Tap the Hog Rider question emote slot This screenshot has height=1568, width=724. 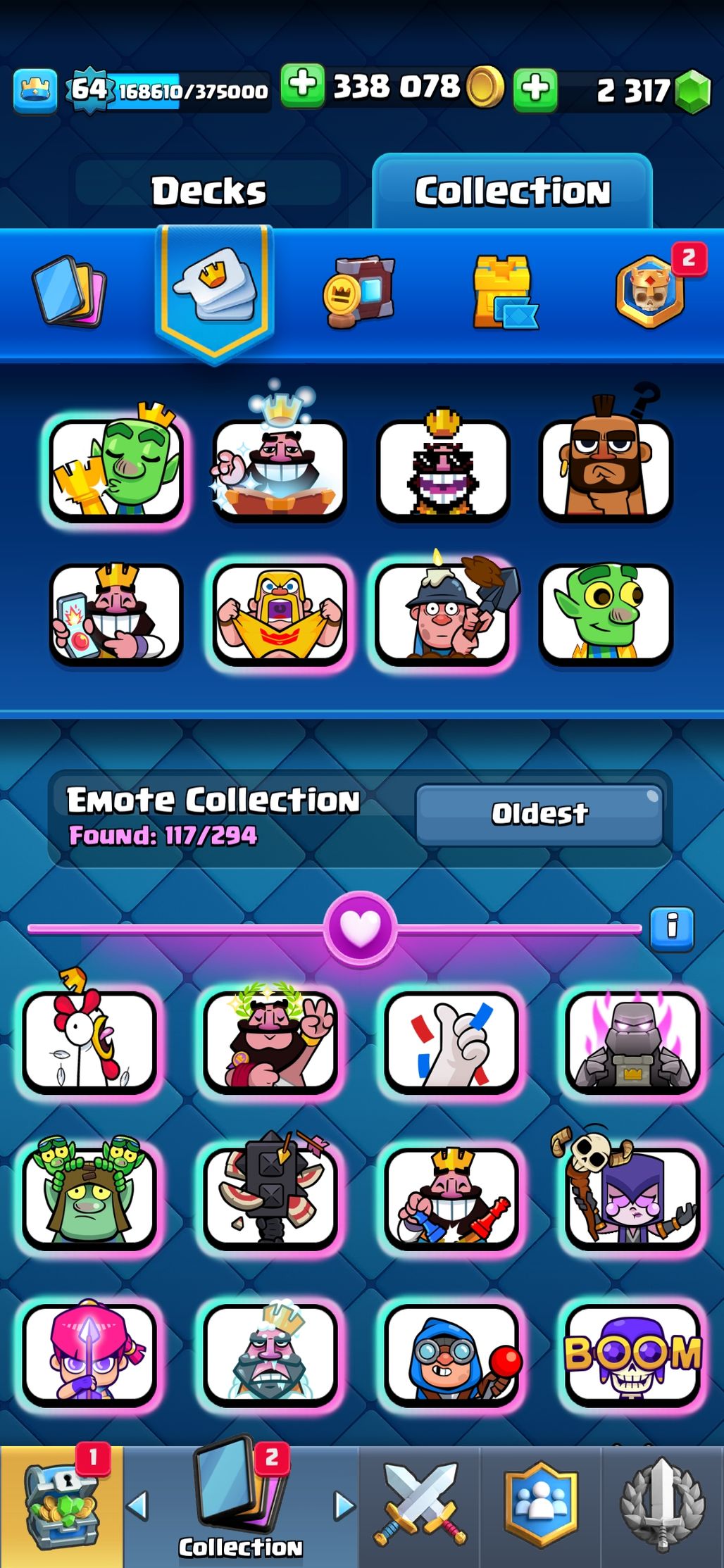click(606, 468)
